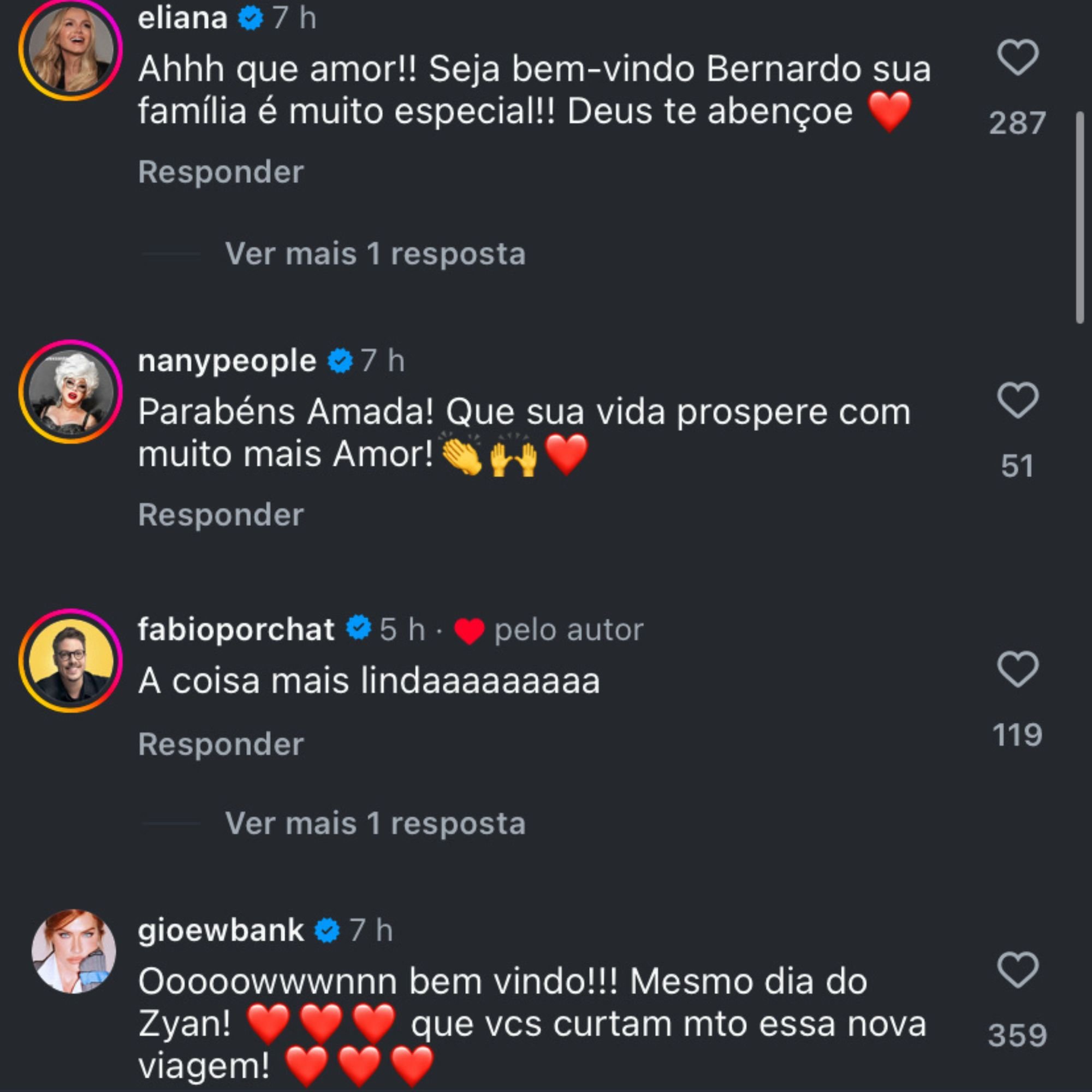Open fabioporchat's profile picture

(70, 661)
